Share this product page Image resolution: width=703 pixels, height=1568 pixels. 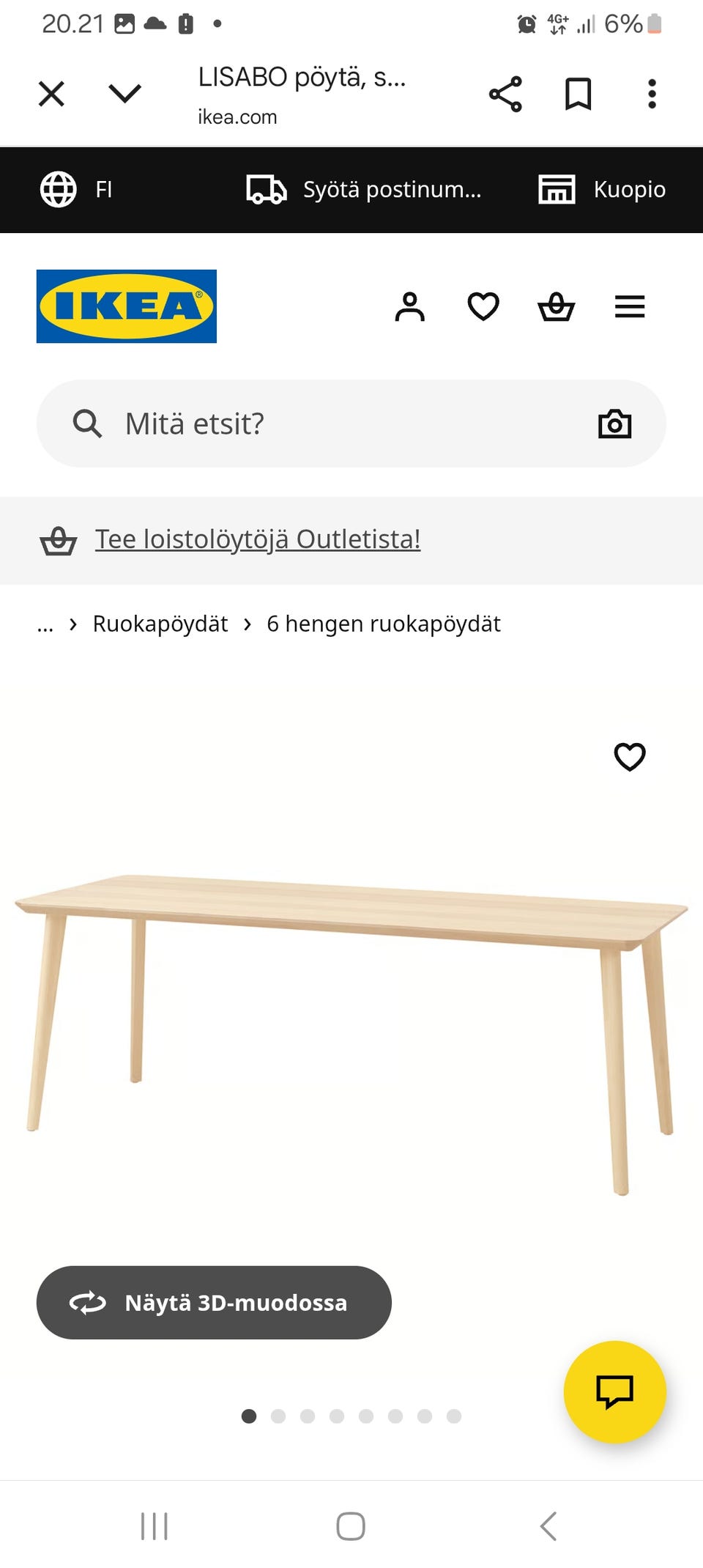pyautogui.click(x=505, y=93)
